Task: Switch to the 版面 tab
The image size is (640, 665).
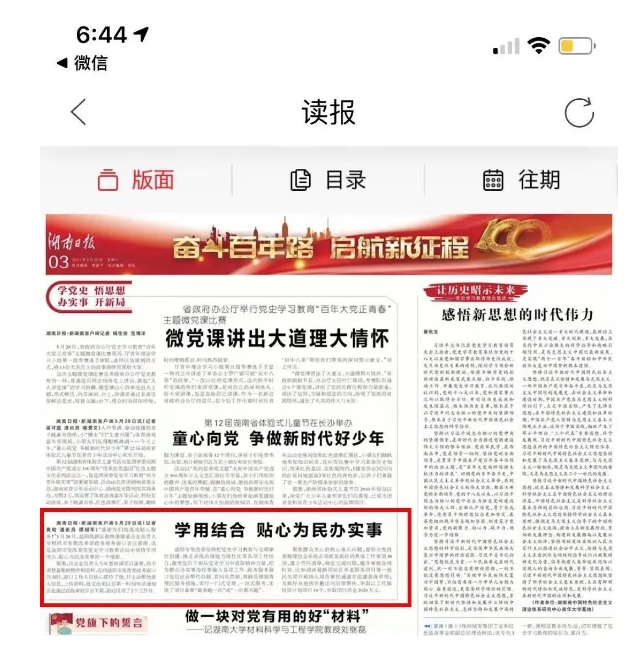Action: pyautogui.click(x=136, y=181)
